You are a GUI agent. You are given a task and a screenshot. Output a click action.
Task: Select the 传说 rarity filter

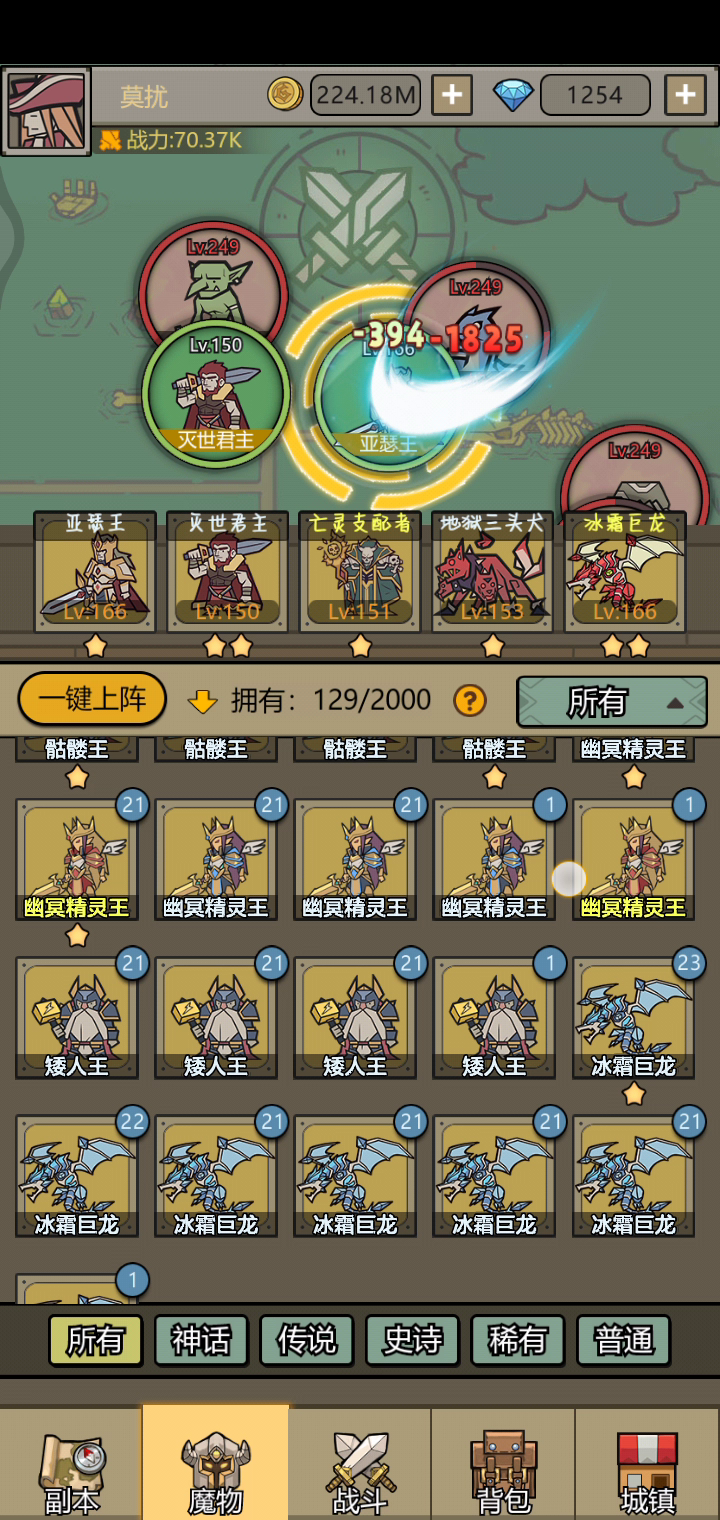(x=306, y=1340)
